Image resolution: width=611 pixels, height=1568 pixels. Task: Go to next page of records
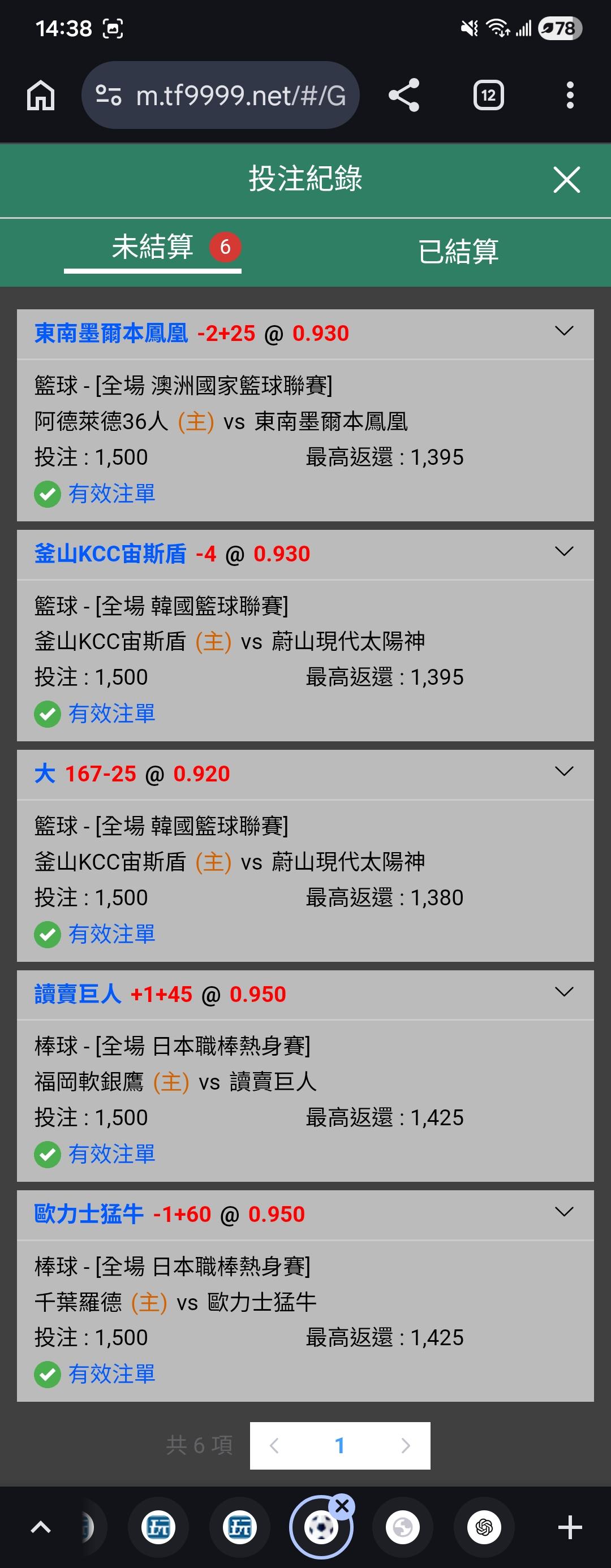(x=405, y=1446)
